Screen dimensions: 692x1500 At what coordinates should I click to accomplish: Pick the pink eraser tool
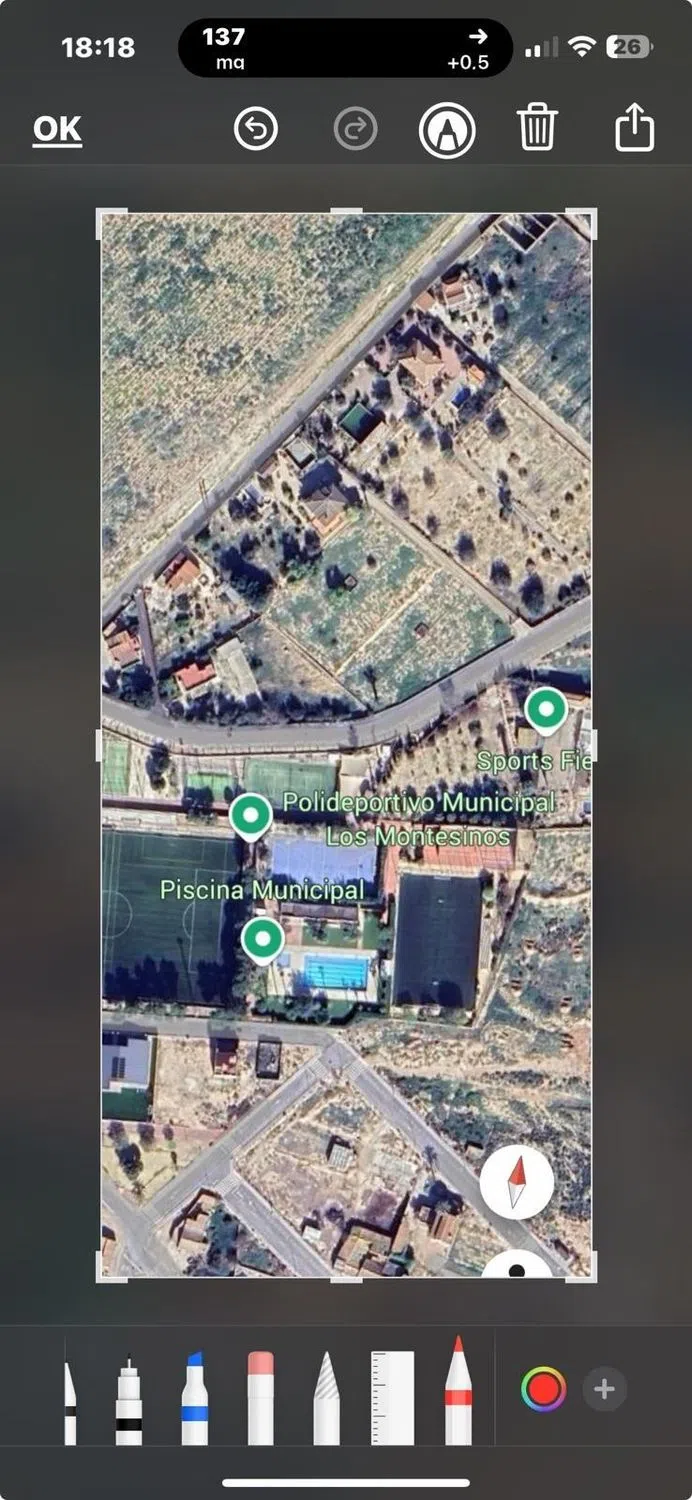(260, 1397)
